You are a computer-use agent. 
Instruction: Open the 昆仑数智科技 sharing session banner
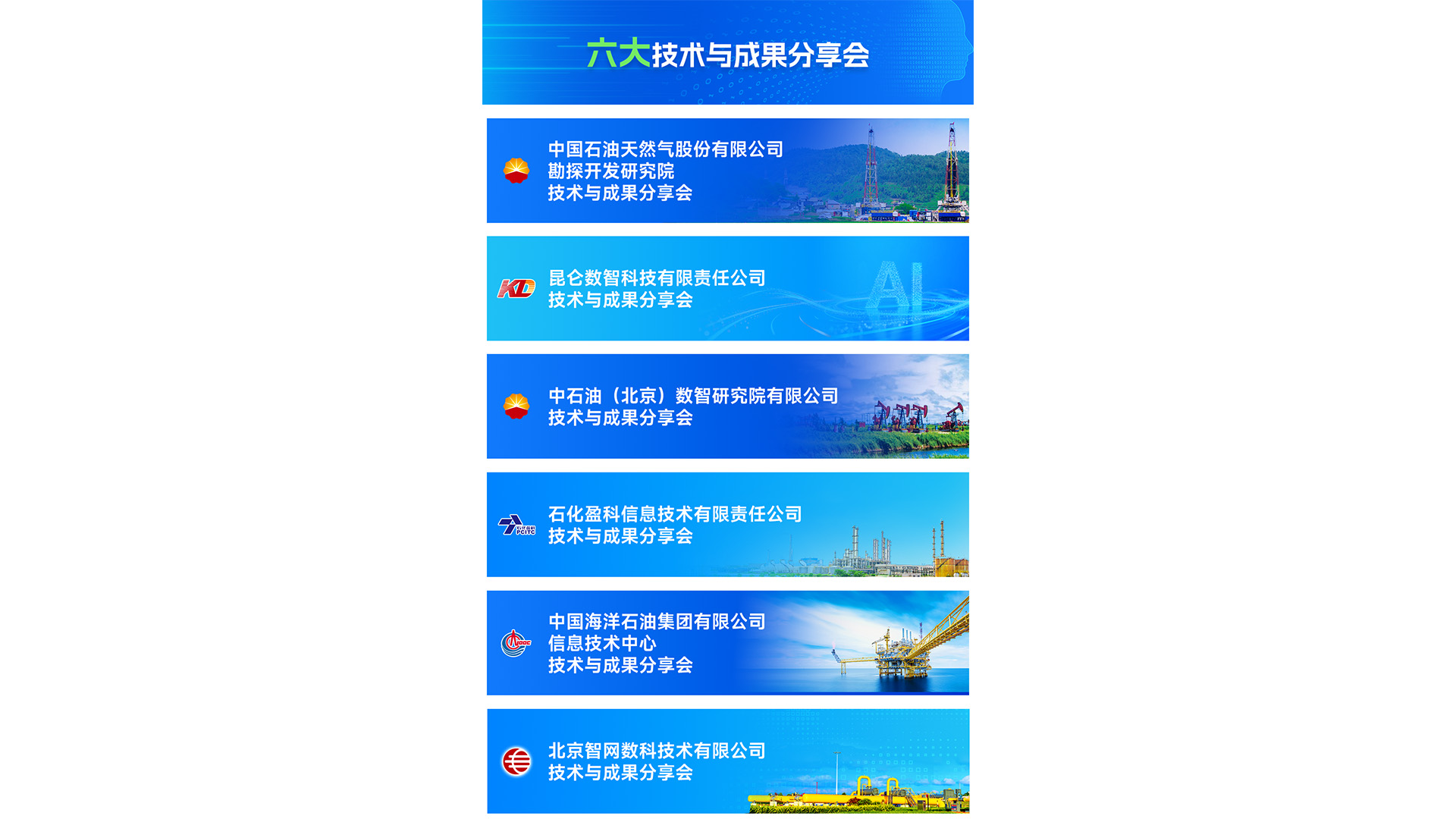click(727, 288)
